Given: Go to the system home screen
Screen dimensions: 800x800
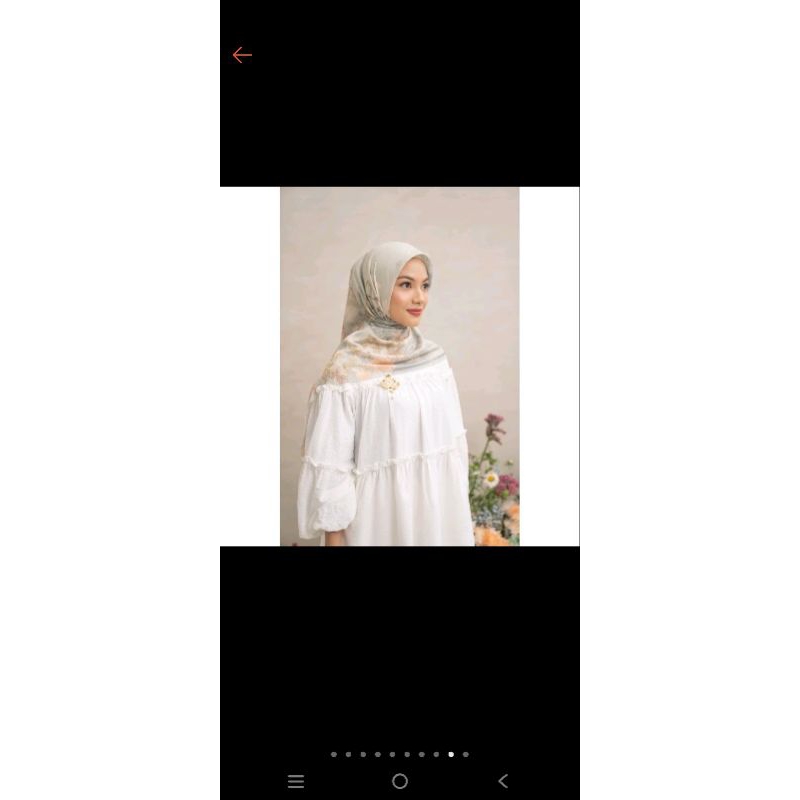Looking at the screenshot, I should 400,781.
